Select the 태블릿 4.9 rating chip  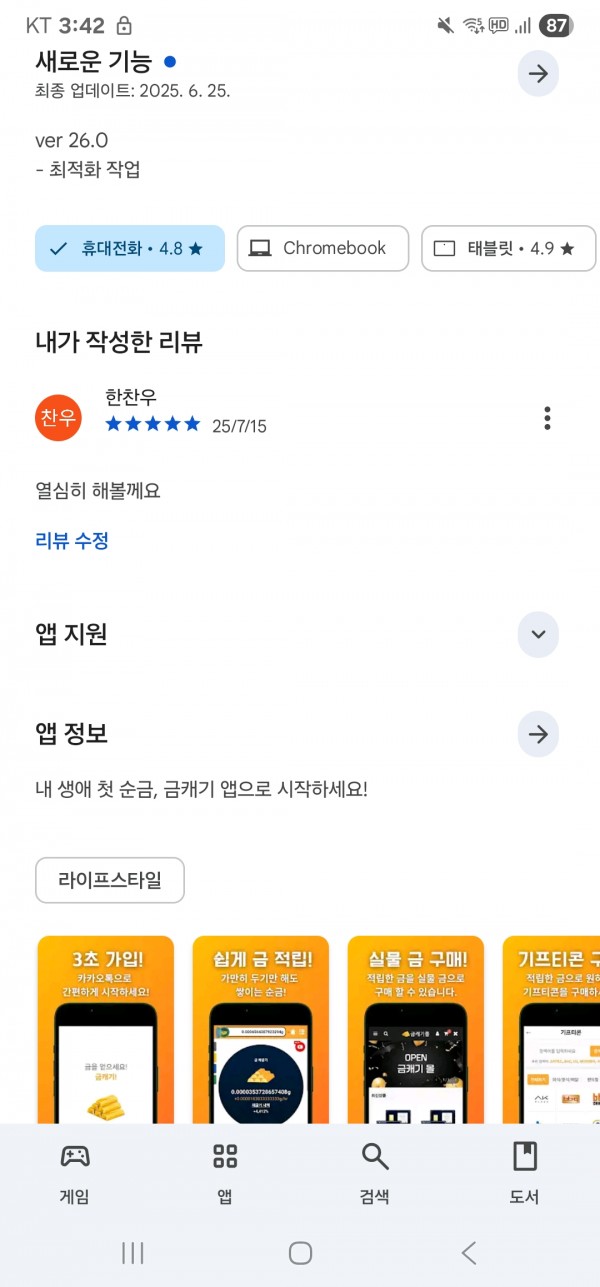509,248
